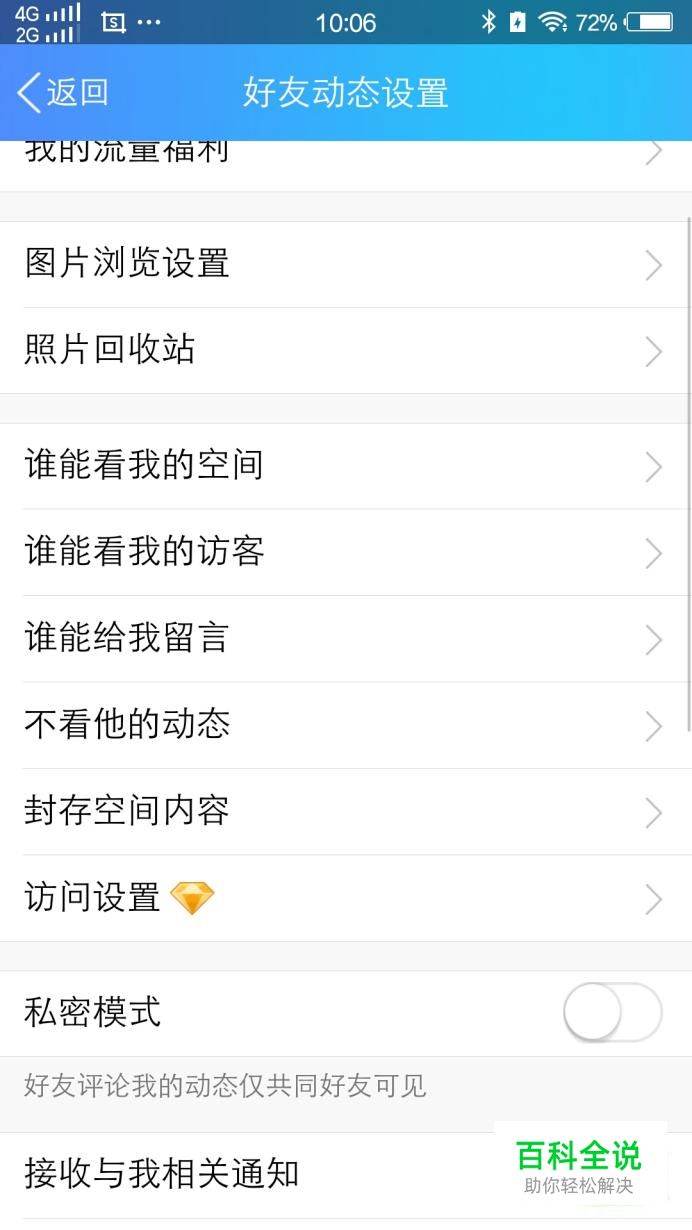This screenshot has width=692, height=1230.
Task: Open 谁能看我的空间 settings
Action: [x=346, y=466]
